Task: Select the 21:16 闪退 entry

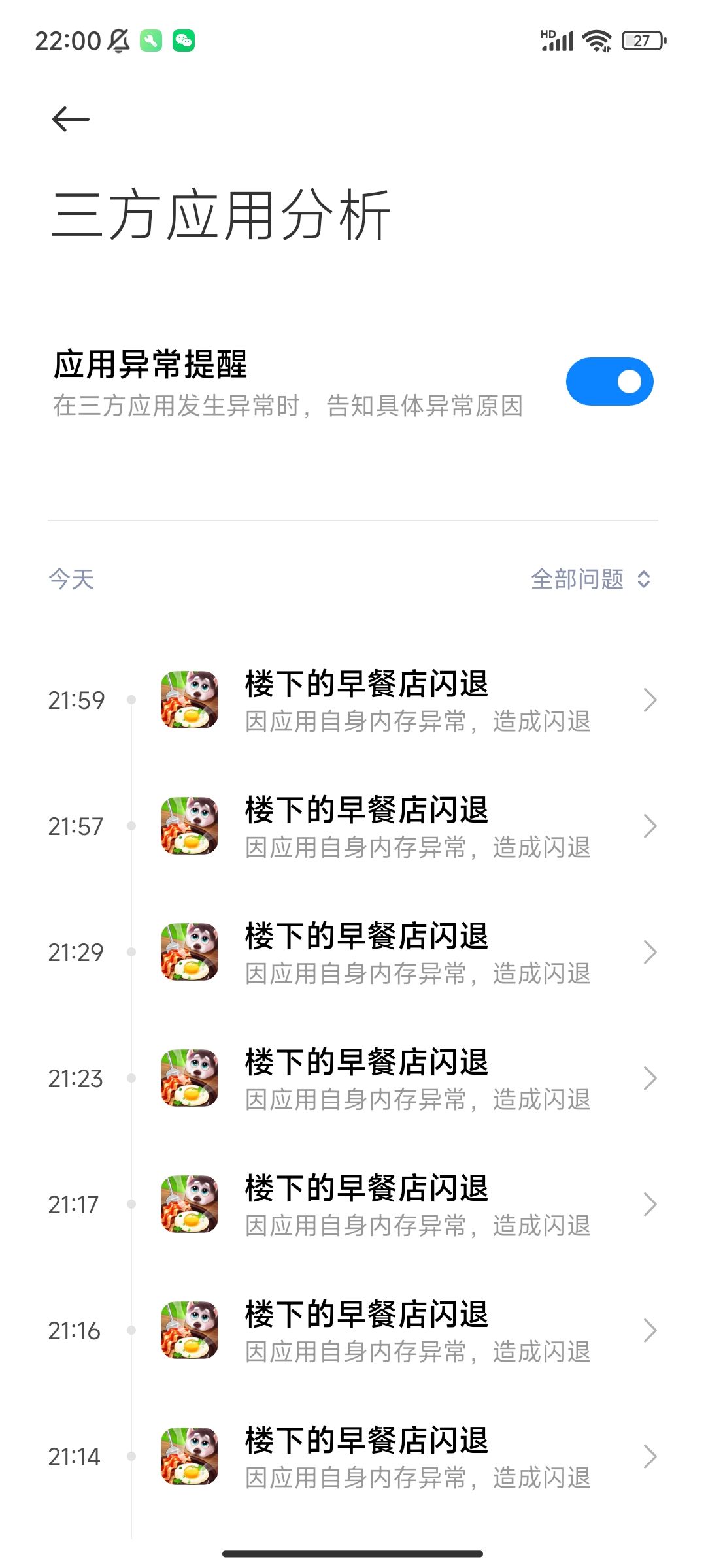Action: 353,1331
